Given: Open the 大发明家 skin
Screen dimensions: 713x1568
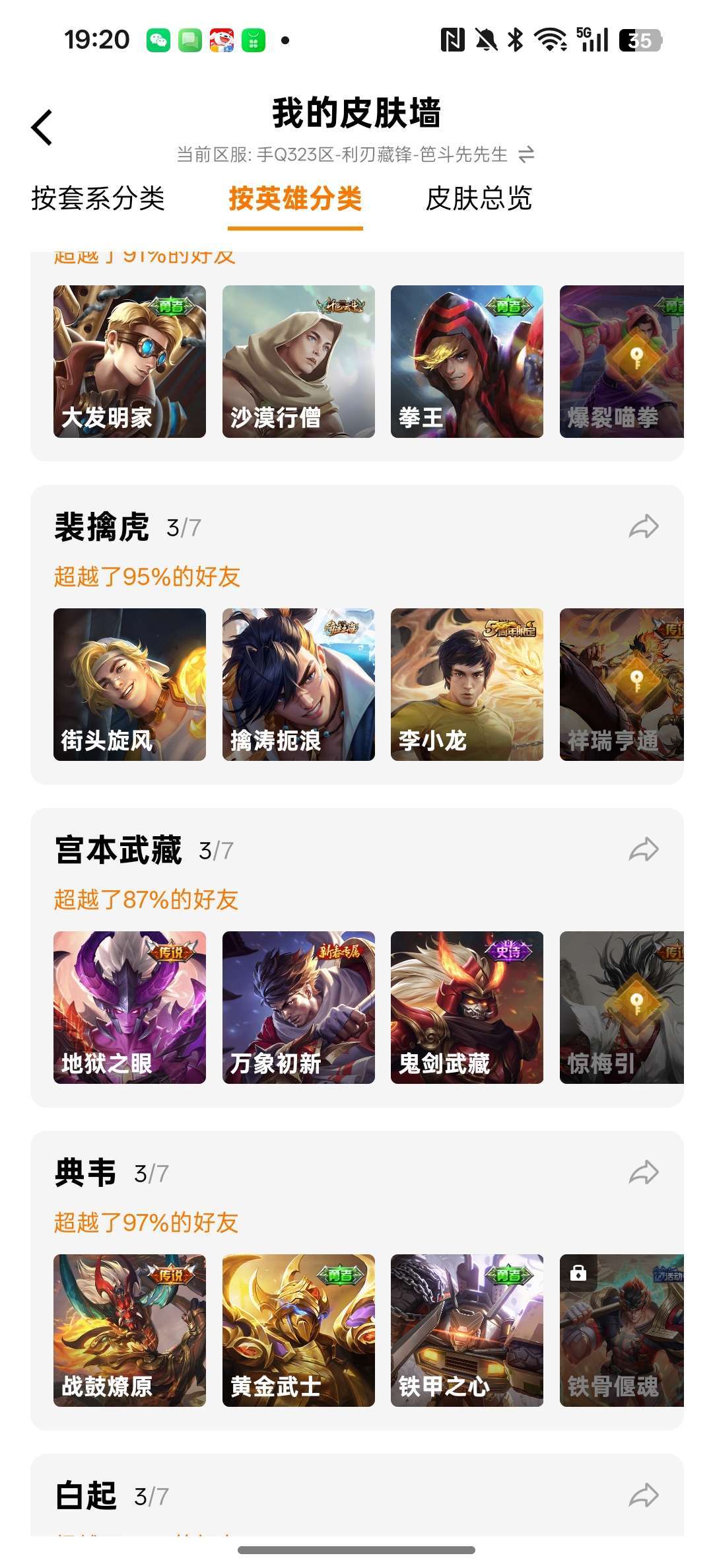Looking at the screenshot, I should pyautogui.click(x=128, y=361).
